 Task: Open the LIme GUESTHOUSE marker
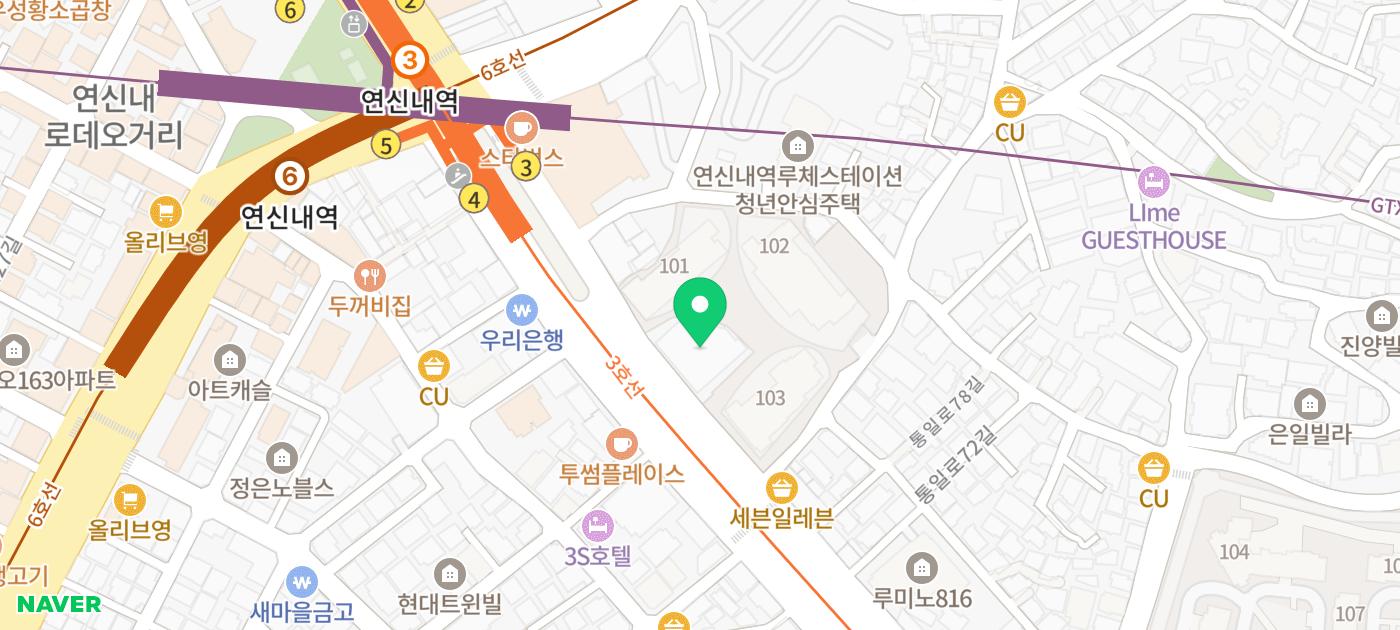pyautogui.click(x=1154, y=183)
